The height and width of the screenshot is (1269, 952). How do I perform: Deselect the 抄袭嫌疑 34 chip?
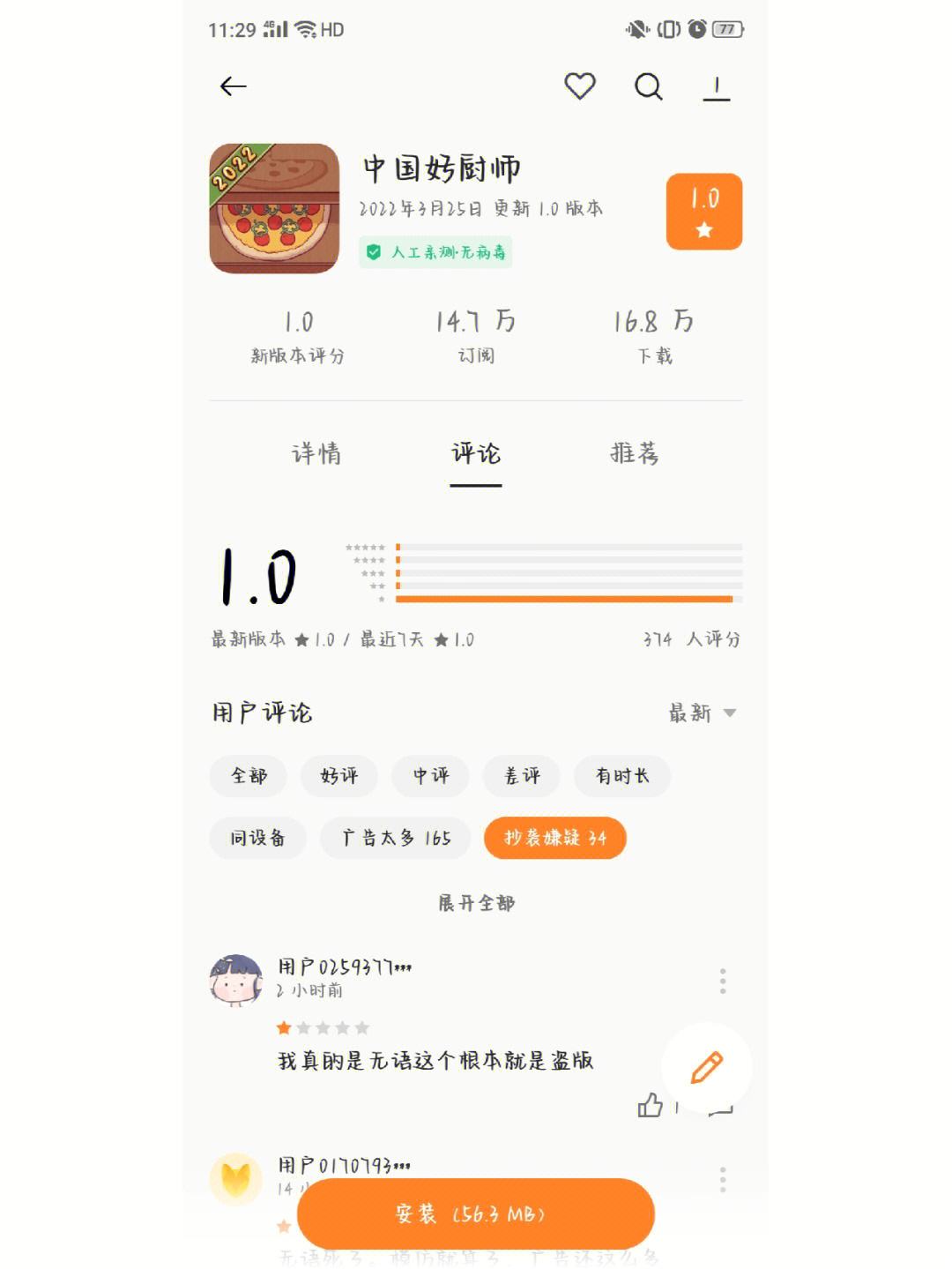tap(554, 838)
